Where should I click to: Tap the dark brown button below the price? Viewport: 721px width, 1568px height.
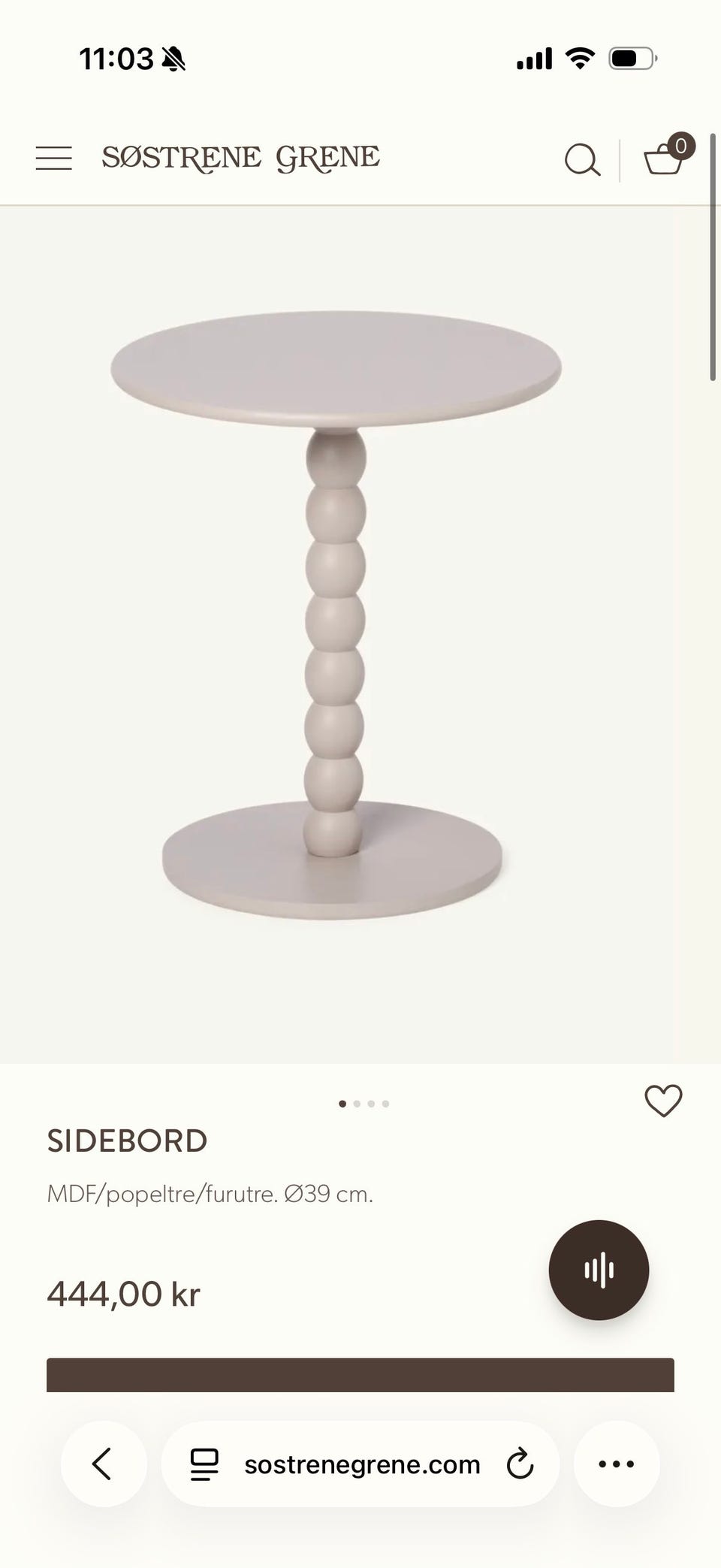(x=360, y=1375)
